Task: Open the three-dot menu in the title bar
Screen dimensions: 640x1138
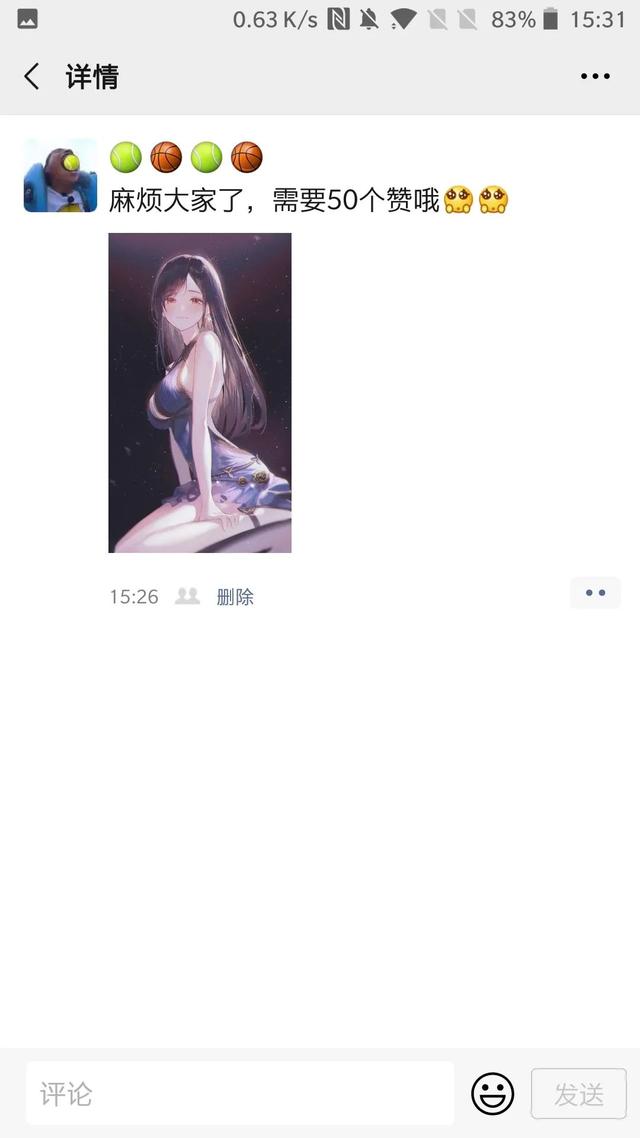Action: pyautogui.click(x=595, y=76)
